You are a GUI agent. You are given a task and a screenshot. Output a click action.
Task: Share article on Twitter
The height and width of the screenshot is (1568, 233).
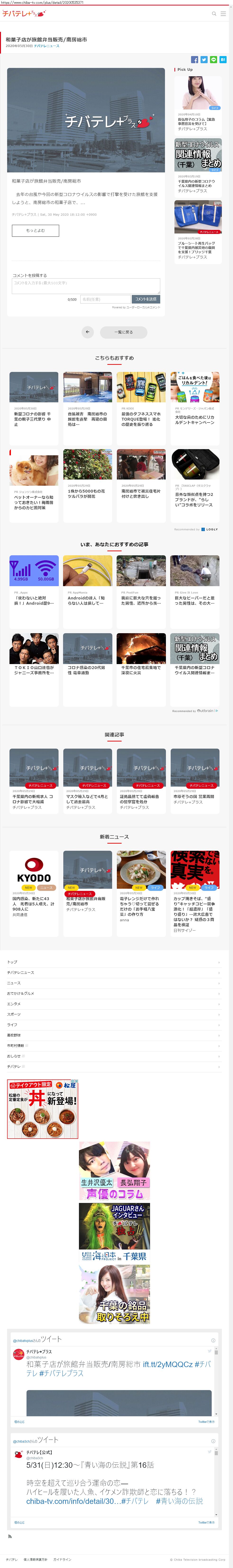coord(204,60)
